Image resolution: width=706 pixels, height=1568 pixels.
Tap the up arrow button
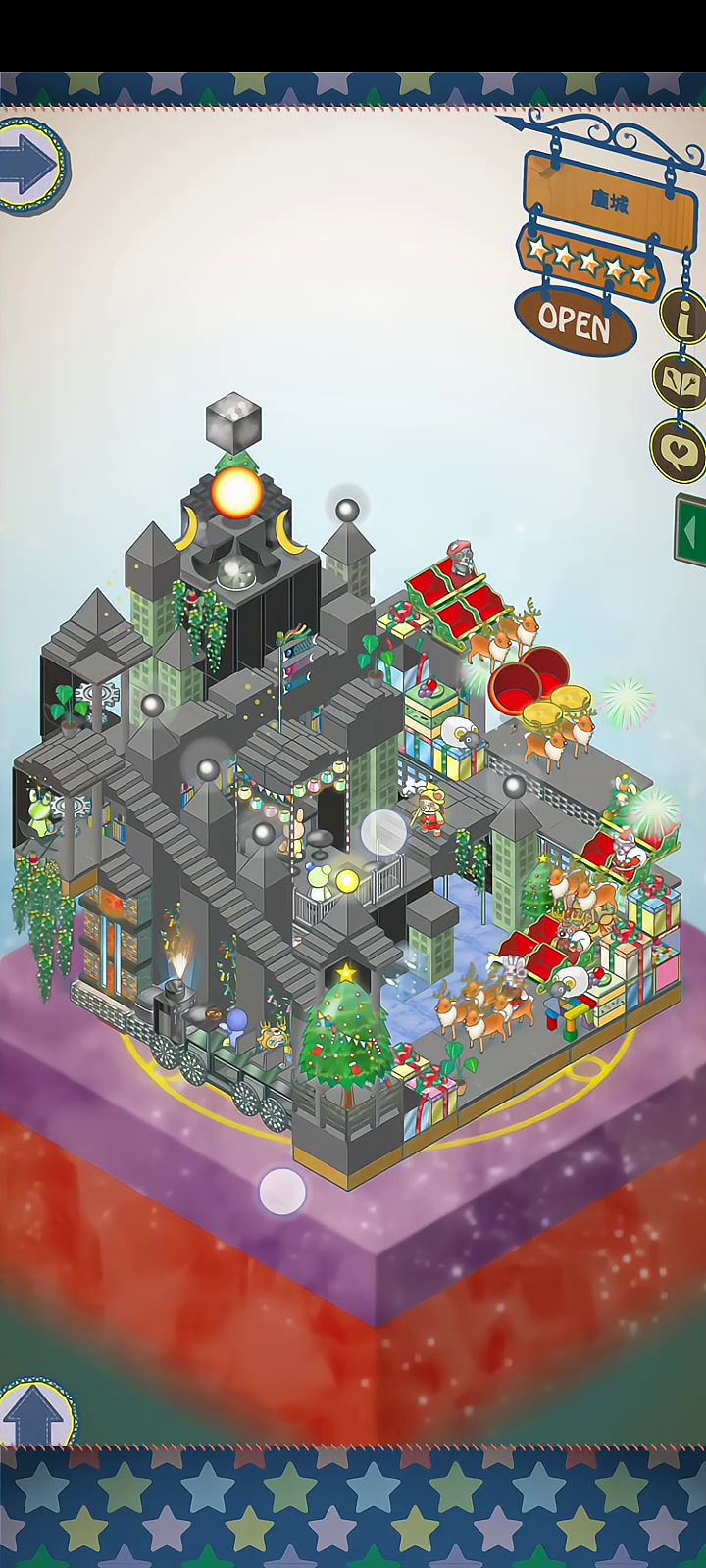[x=34, y=1414]
